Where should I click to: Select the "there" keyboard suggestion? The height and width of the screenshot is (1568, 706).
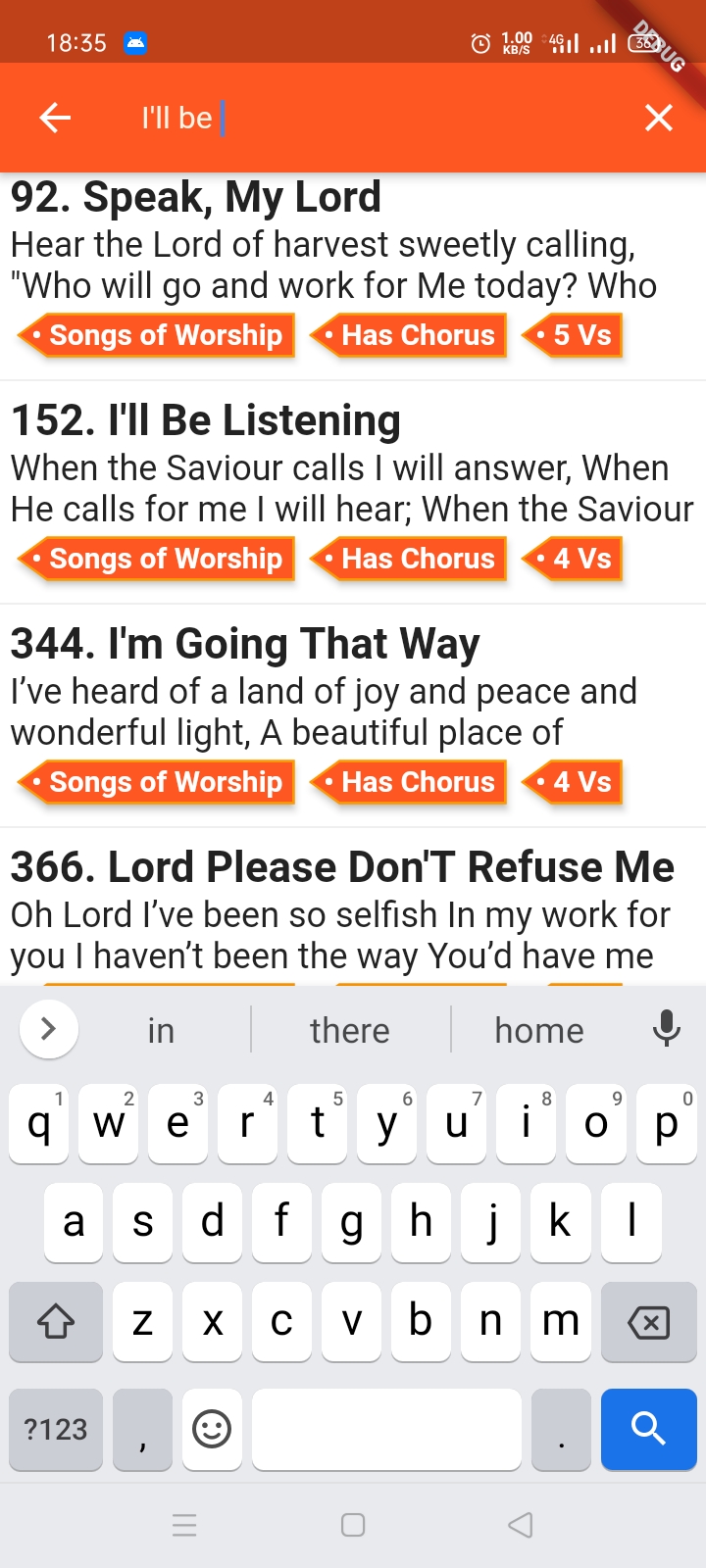coord(350,1030)
